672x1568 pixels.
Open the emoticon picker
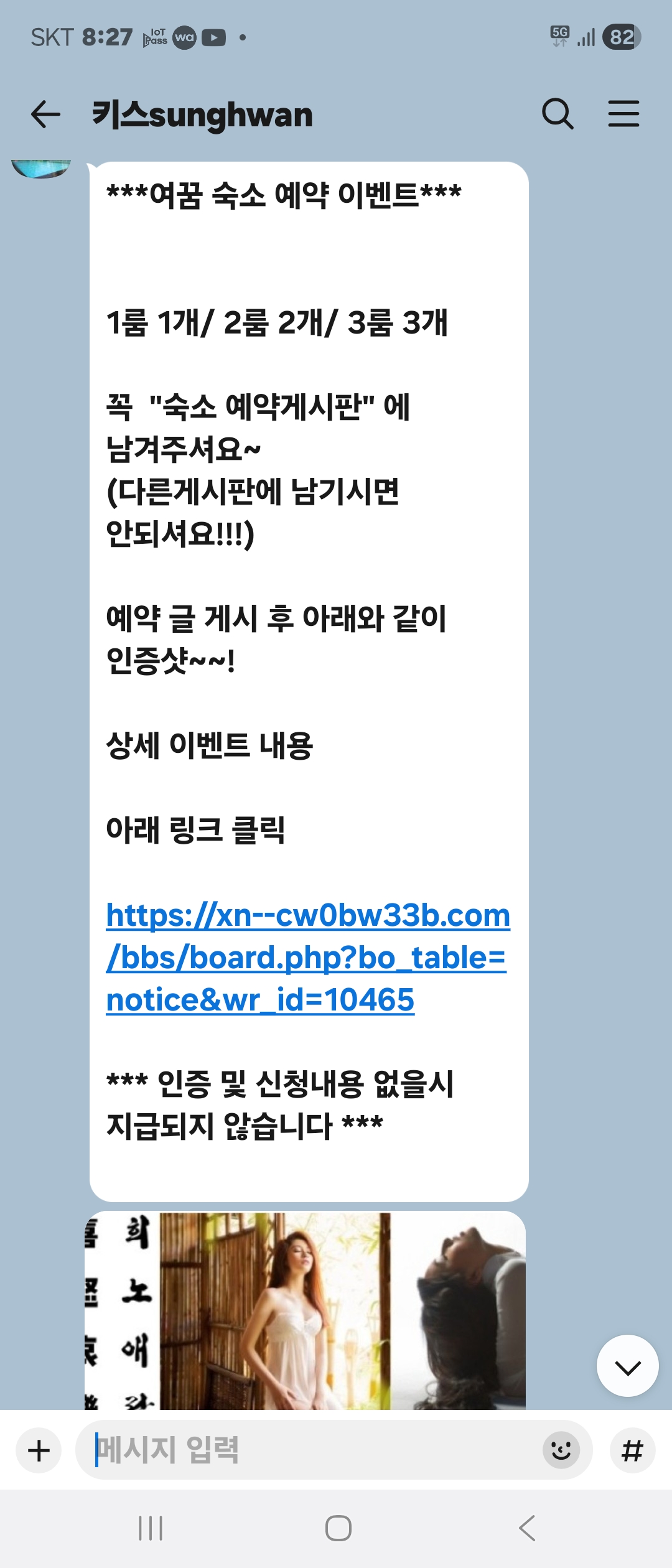pos(561,1450)
